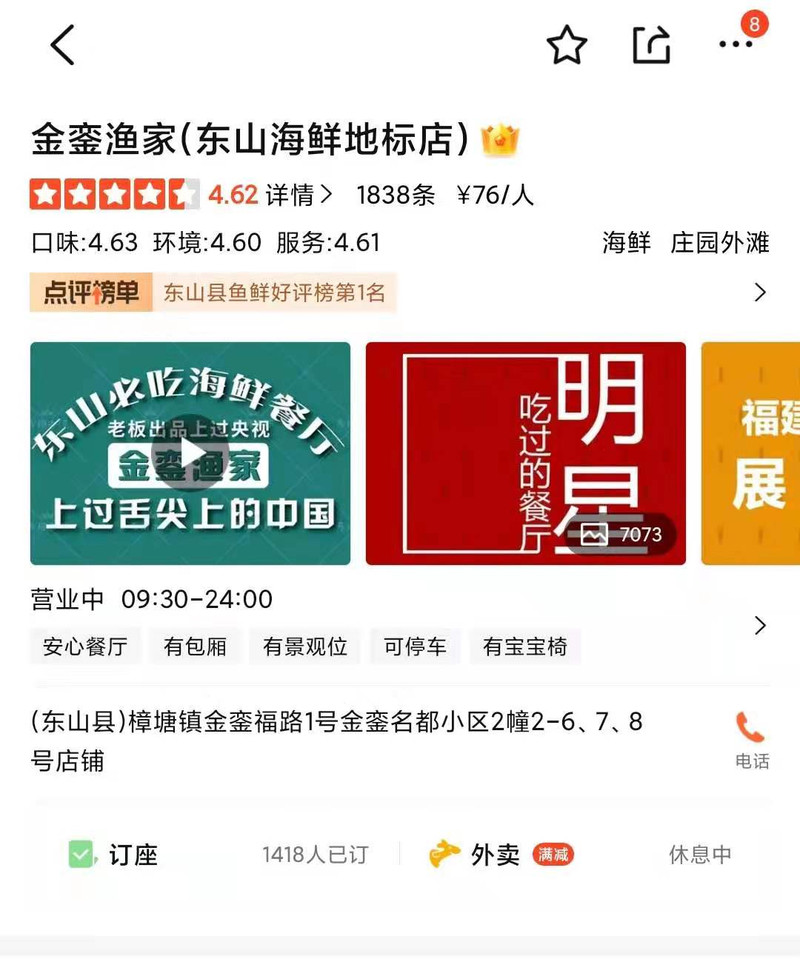
Task: Share this restaurant page
Action: pyautogui.click(x=651, y=46)
